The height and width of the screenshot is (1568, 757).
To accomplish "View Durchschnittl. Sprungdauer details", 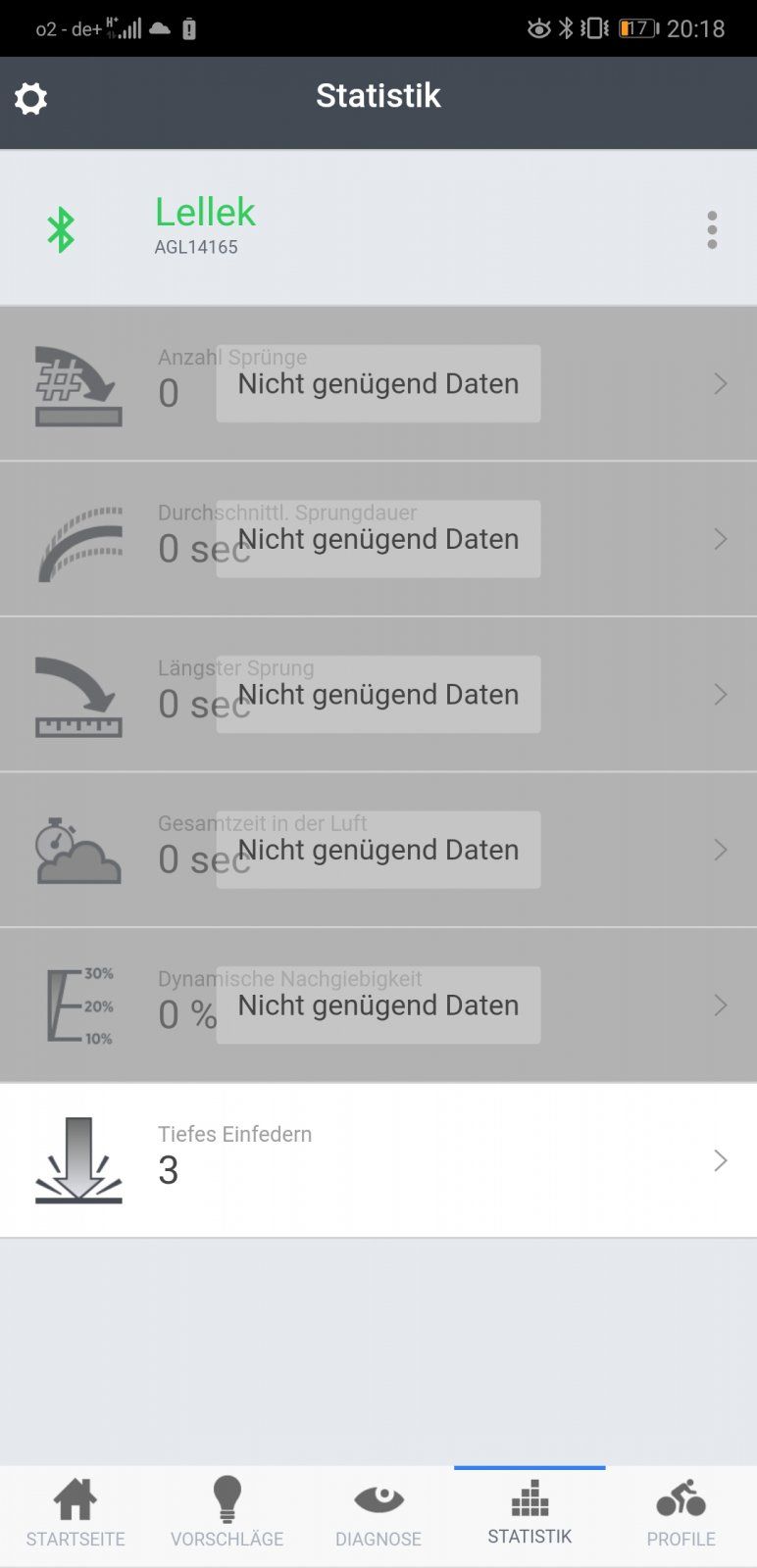I will [378, 539].
